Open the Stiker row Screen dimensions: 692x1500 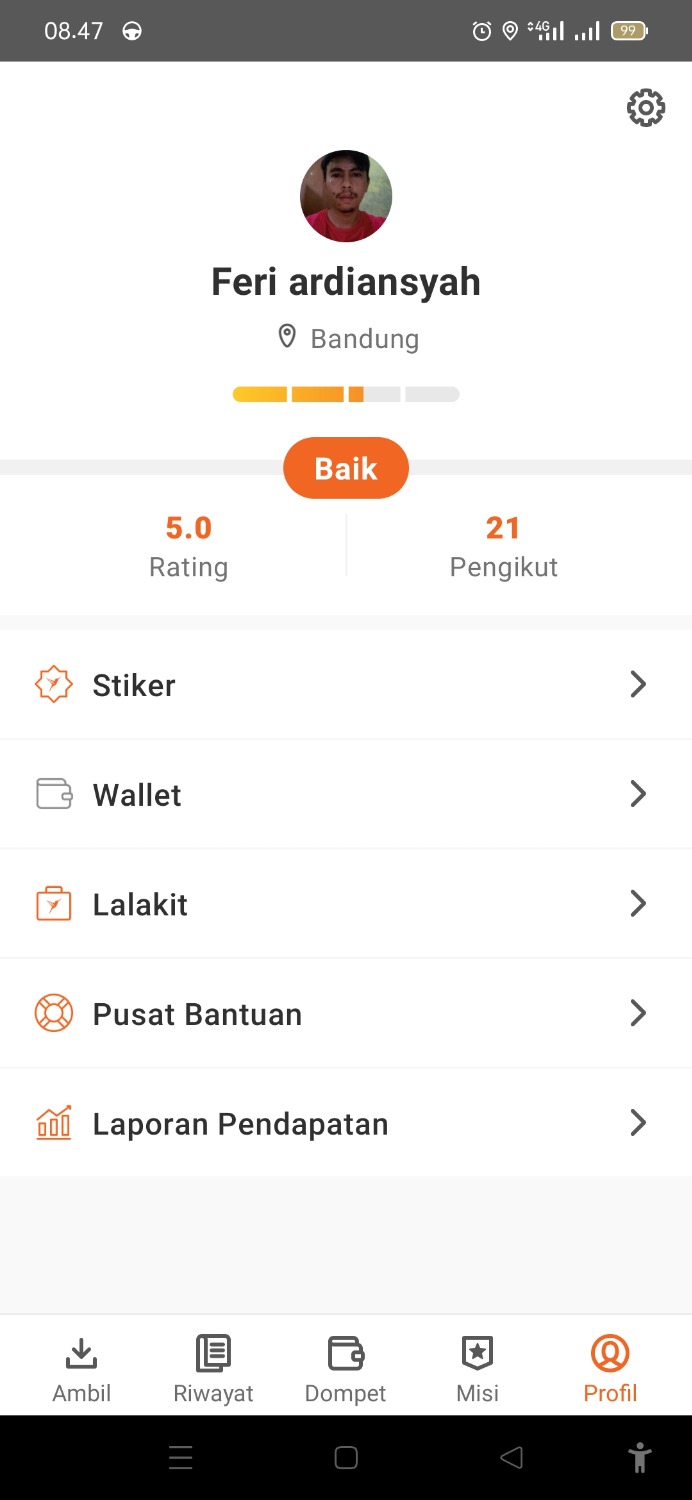tap(346, 685)
